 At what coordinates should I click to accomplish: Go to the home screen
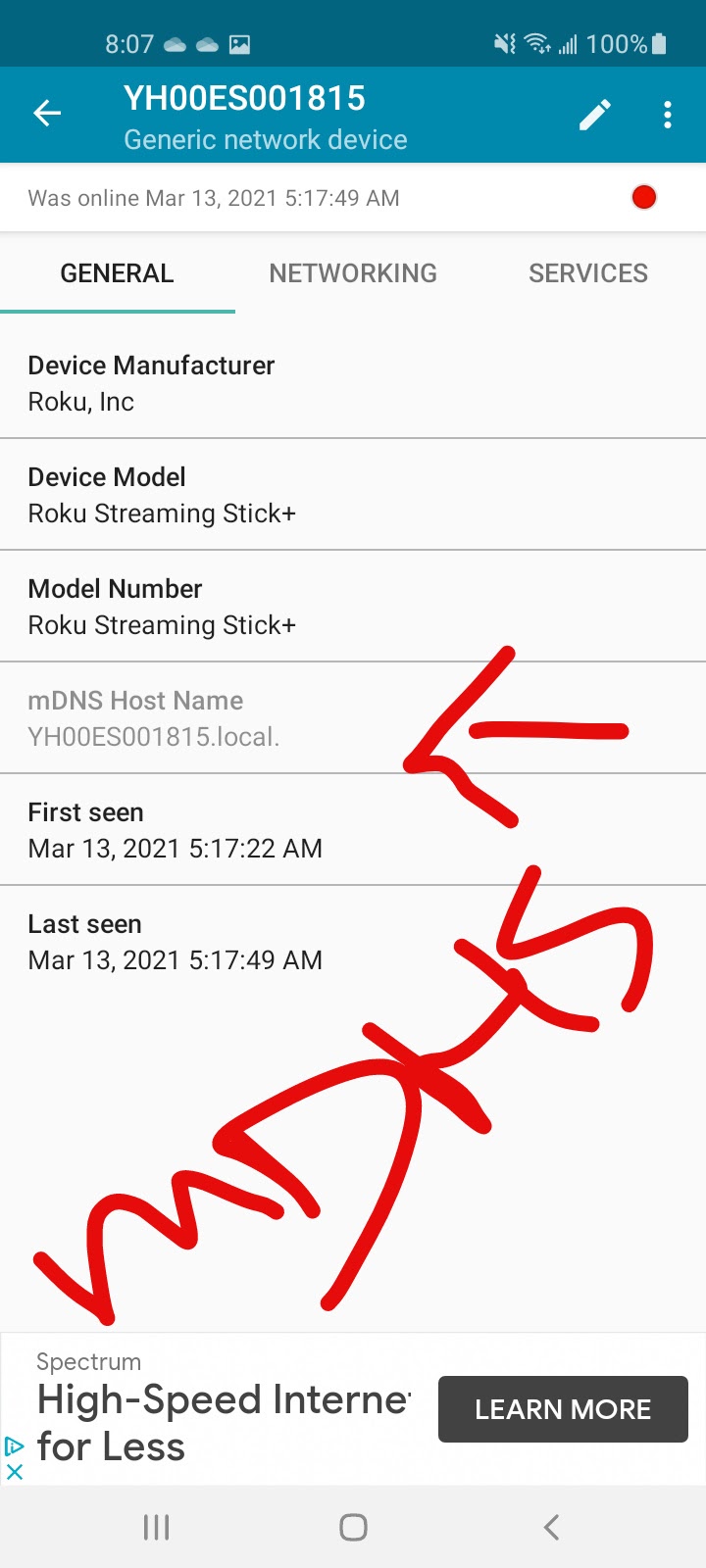[x=353, y=1527]
